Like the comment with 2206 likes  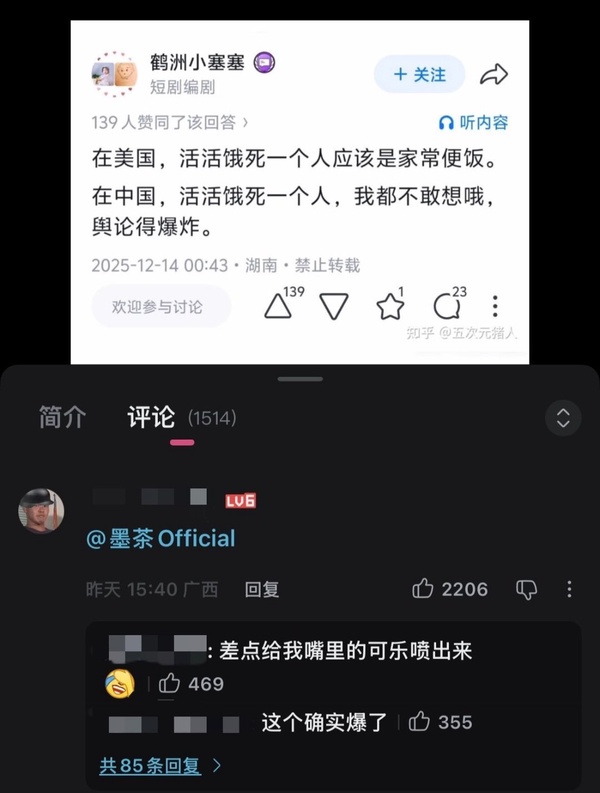coord(423,589)
